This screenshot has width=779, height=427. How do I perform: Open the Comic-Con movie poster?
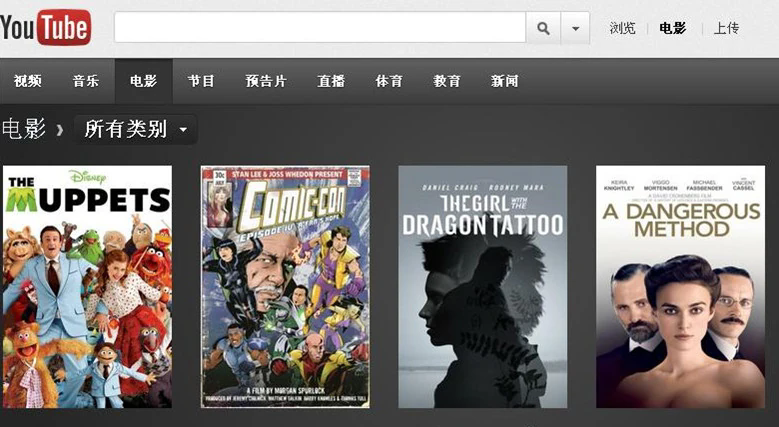(x=285, y=287)
